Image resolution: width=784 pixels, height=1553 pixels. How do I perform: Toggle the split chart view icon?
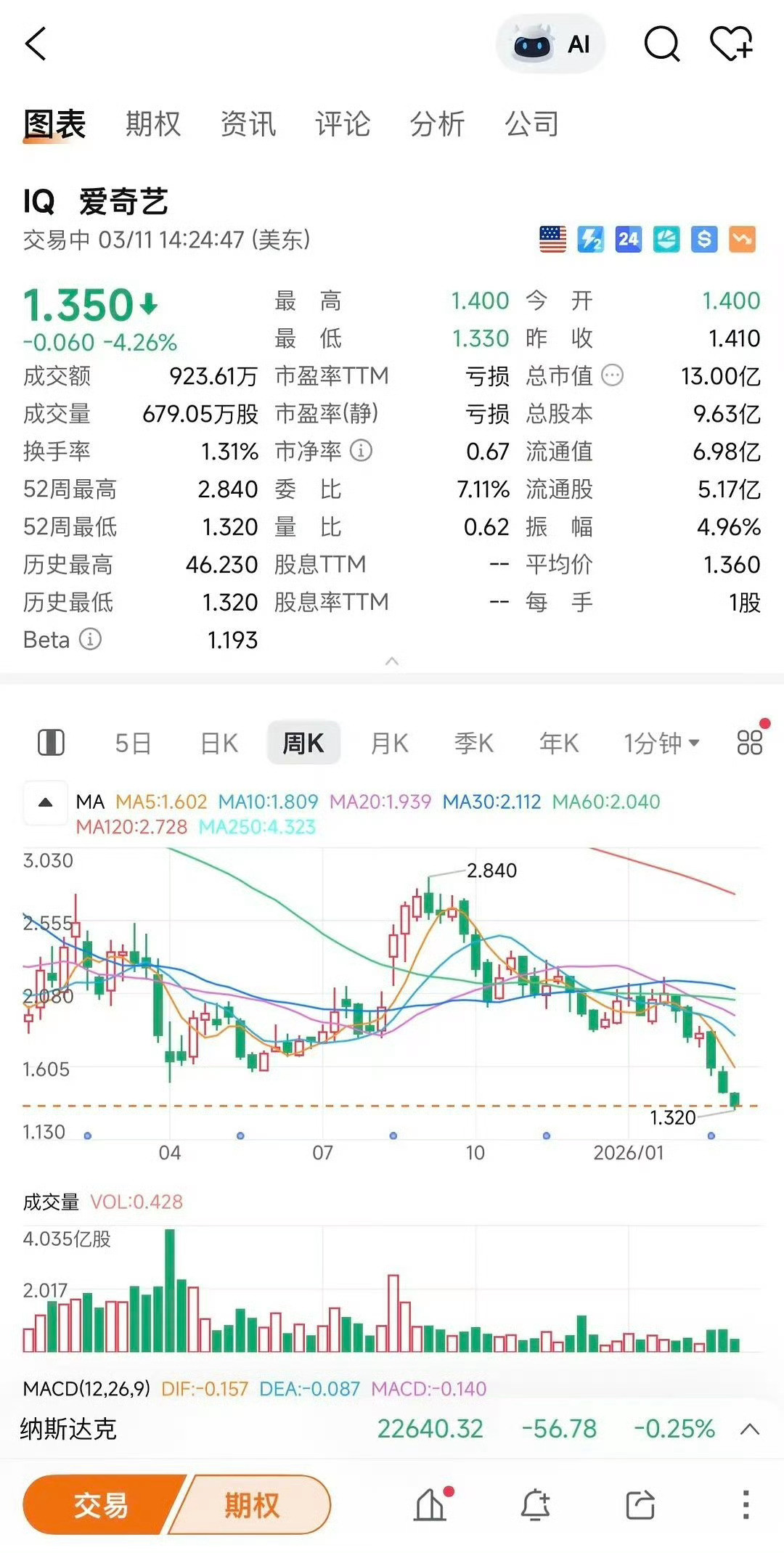point(51,742)
